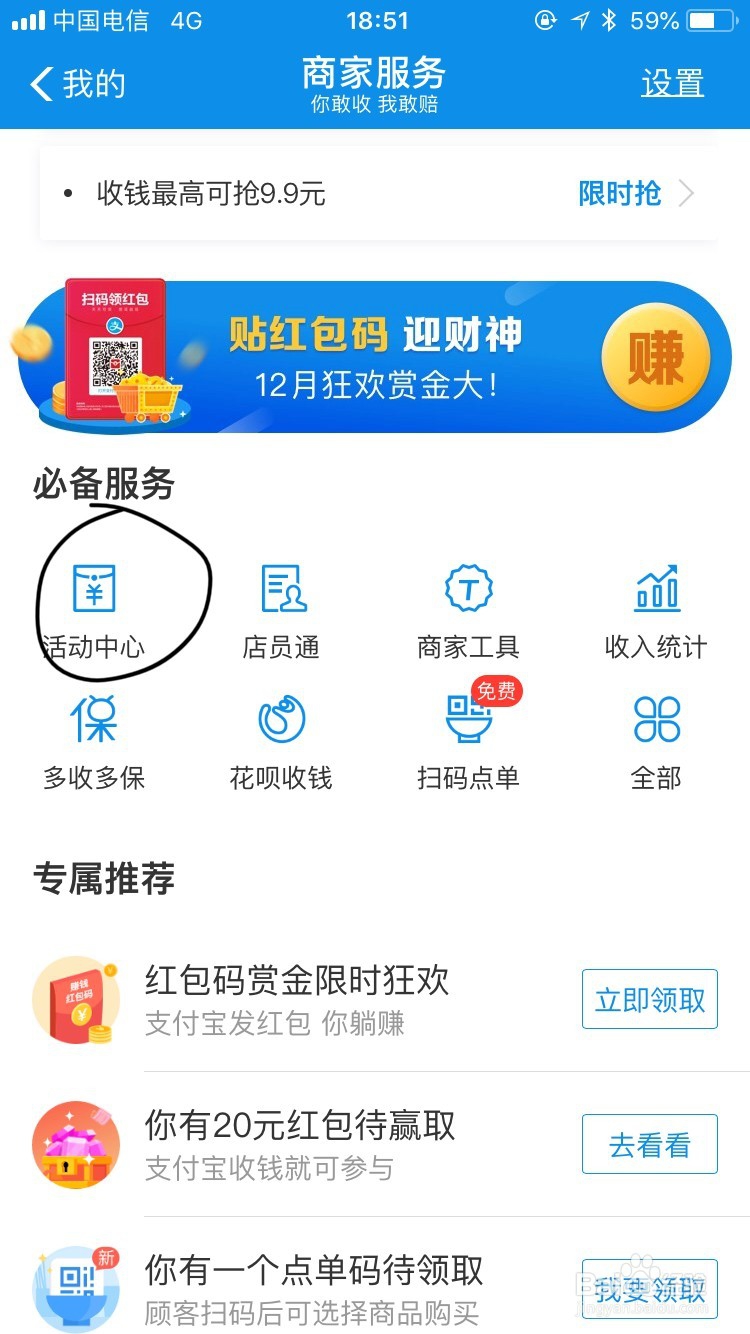Tap the gift box thumbnail beside 20元红包
750x1334 pixels.
tap(76, 1145)
